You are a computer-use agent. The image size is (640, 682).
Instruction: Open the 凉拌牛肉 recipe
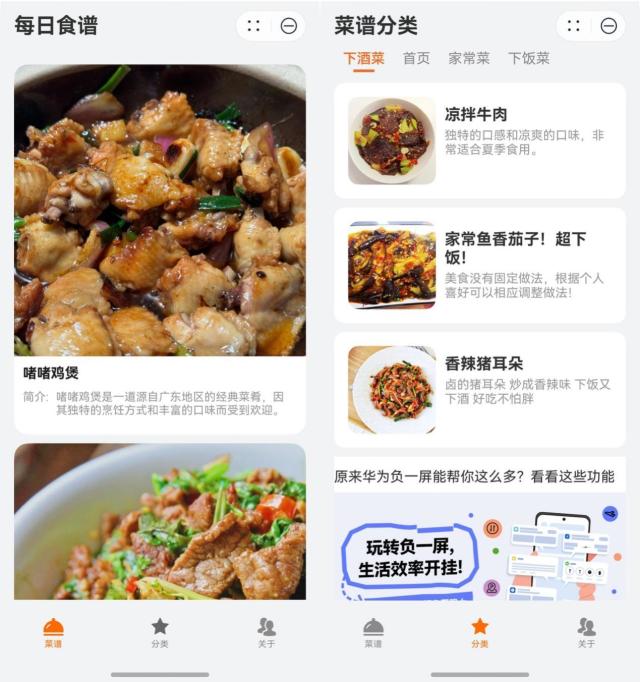[479, 140]
